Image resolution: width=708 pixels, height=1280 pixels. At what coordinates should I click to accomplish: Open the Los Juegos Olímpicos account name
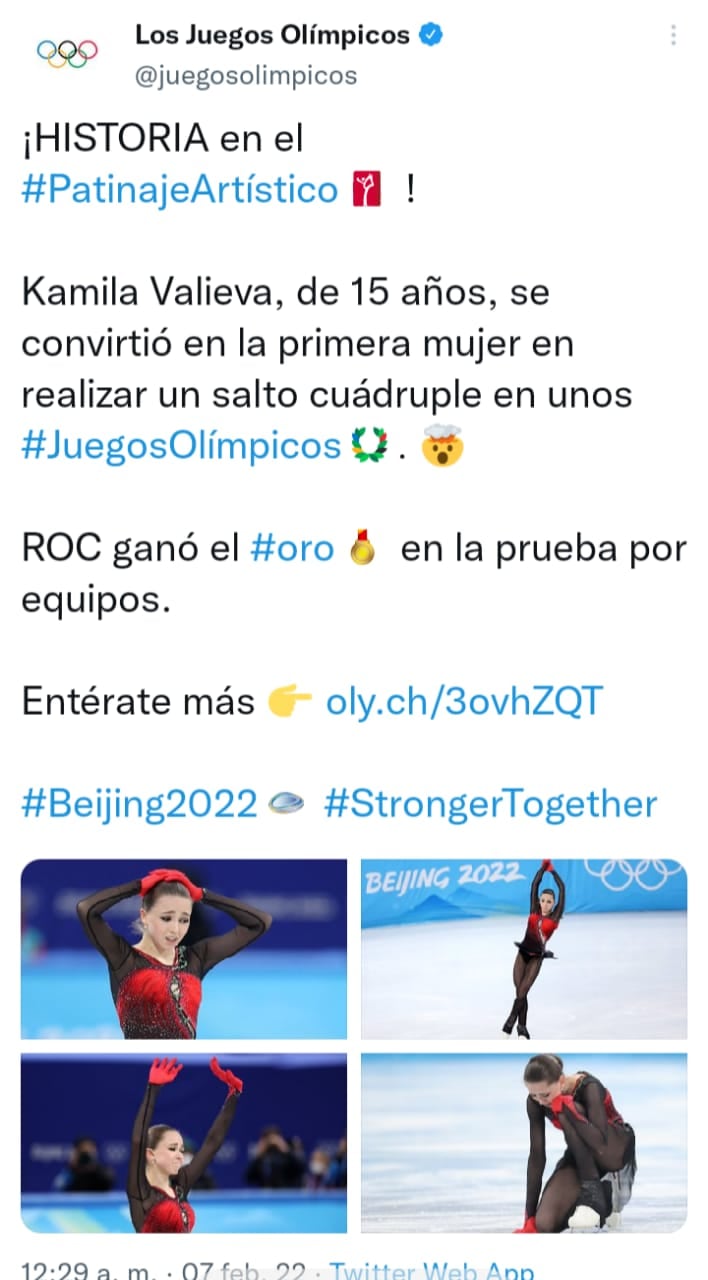pyautogui.click(x=272, y=35)
